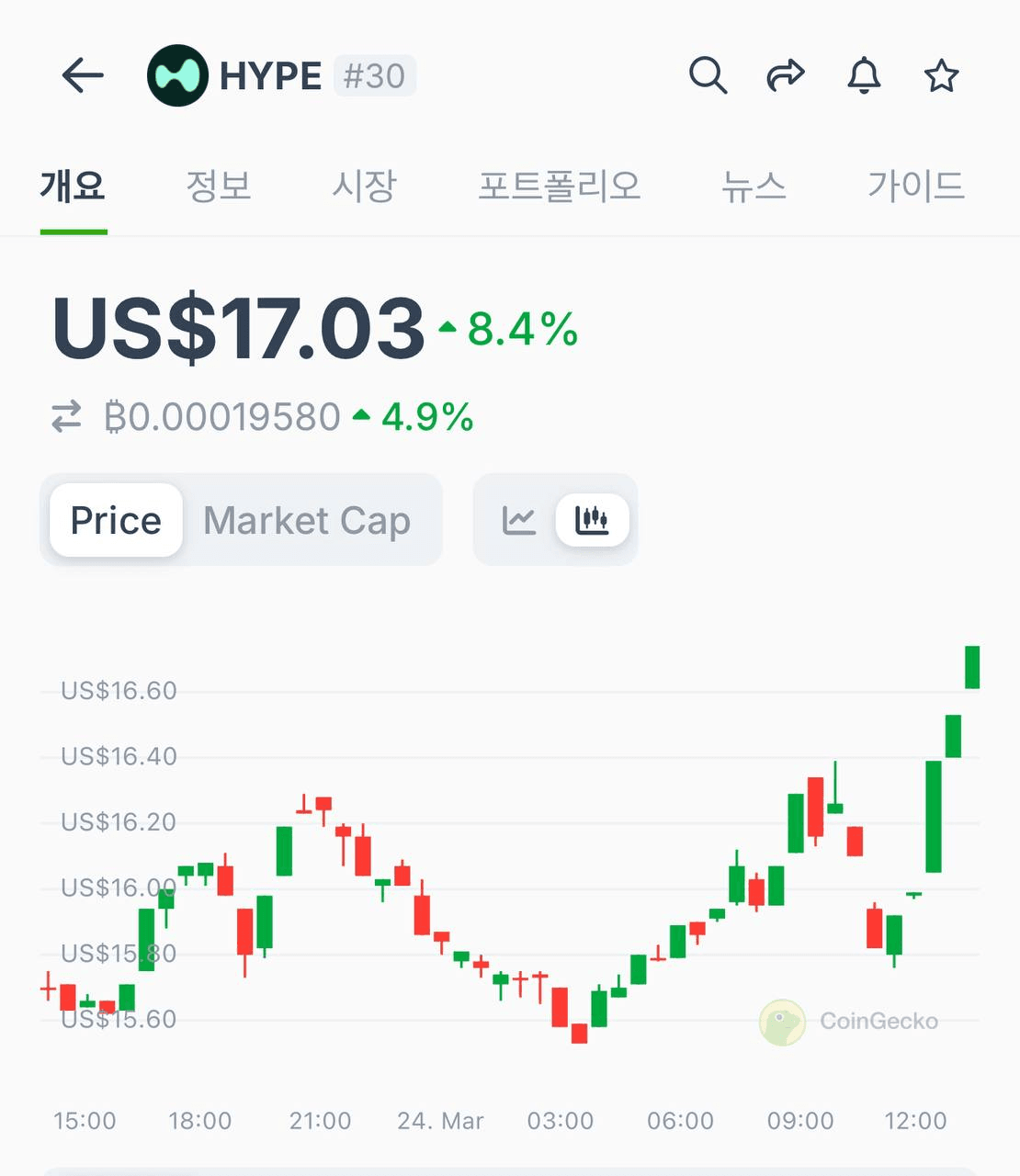This screenshot has width=1020, height=1176.
Task: Add HYPE to favorites with the star
Action: (941, 75)
